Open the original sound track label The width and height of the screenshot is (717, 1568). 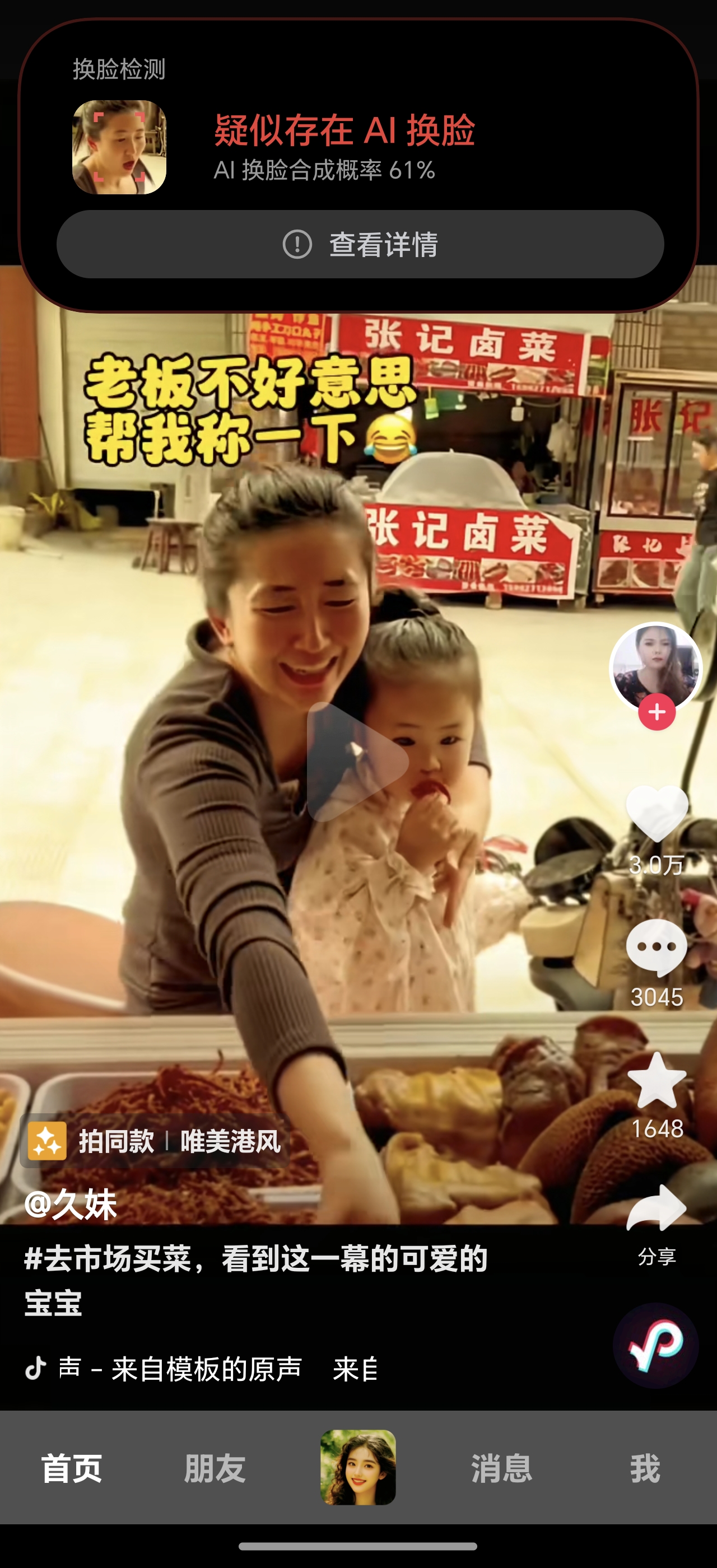coord(180,1369)
